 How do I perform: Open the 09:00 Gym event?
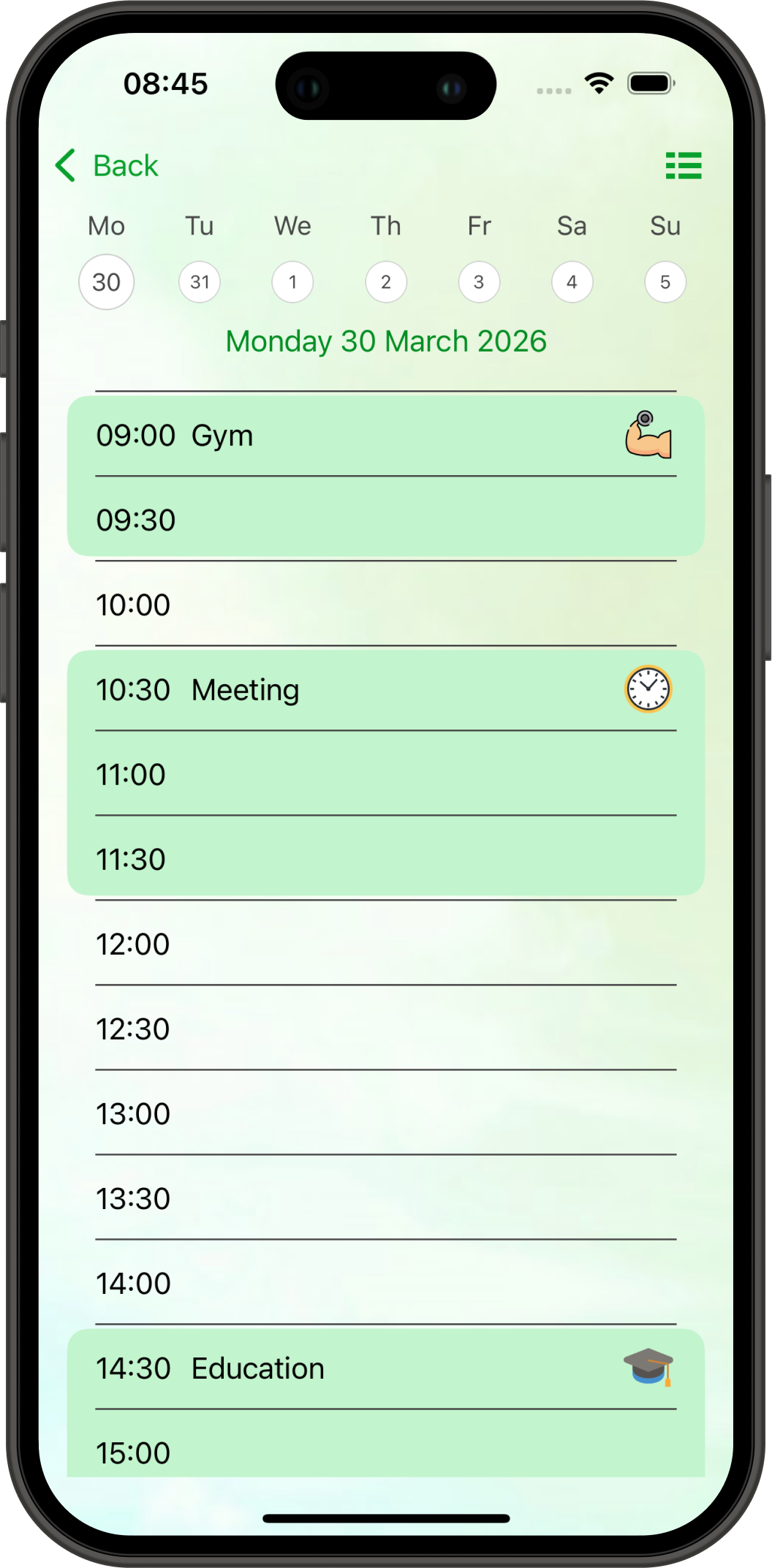[385, 436]
